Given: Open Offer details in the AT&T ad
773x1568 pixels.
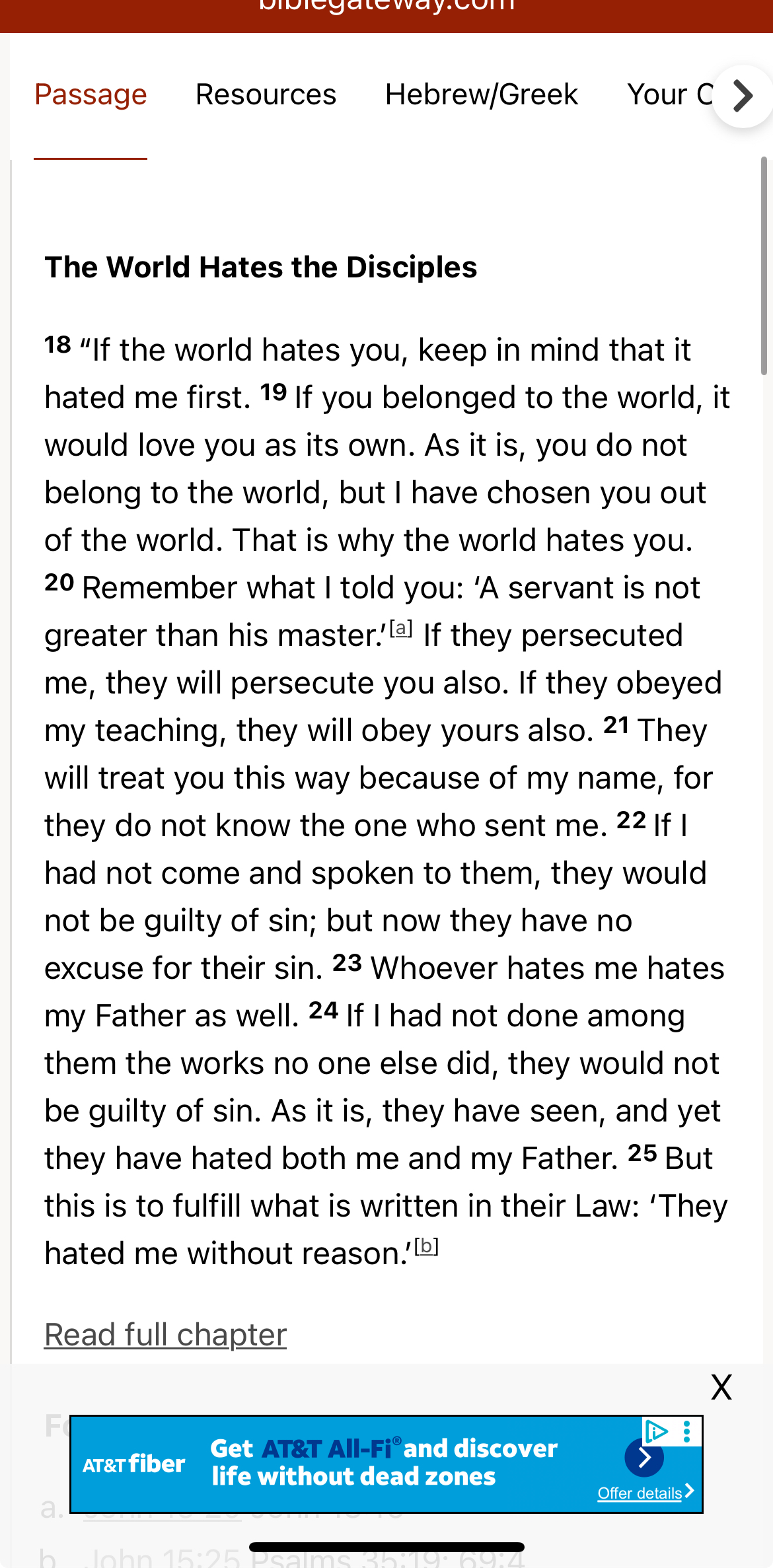Looking at the screenshot, I should pyautogui.click(x=645, y=1493).
